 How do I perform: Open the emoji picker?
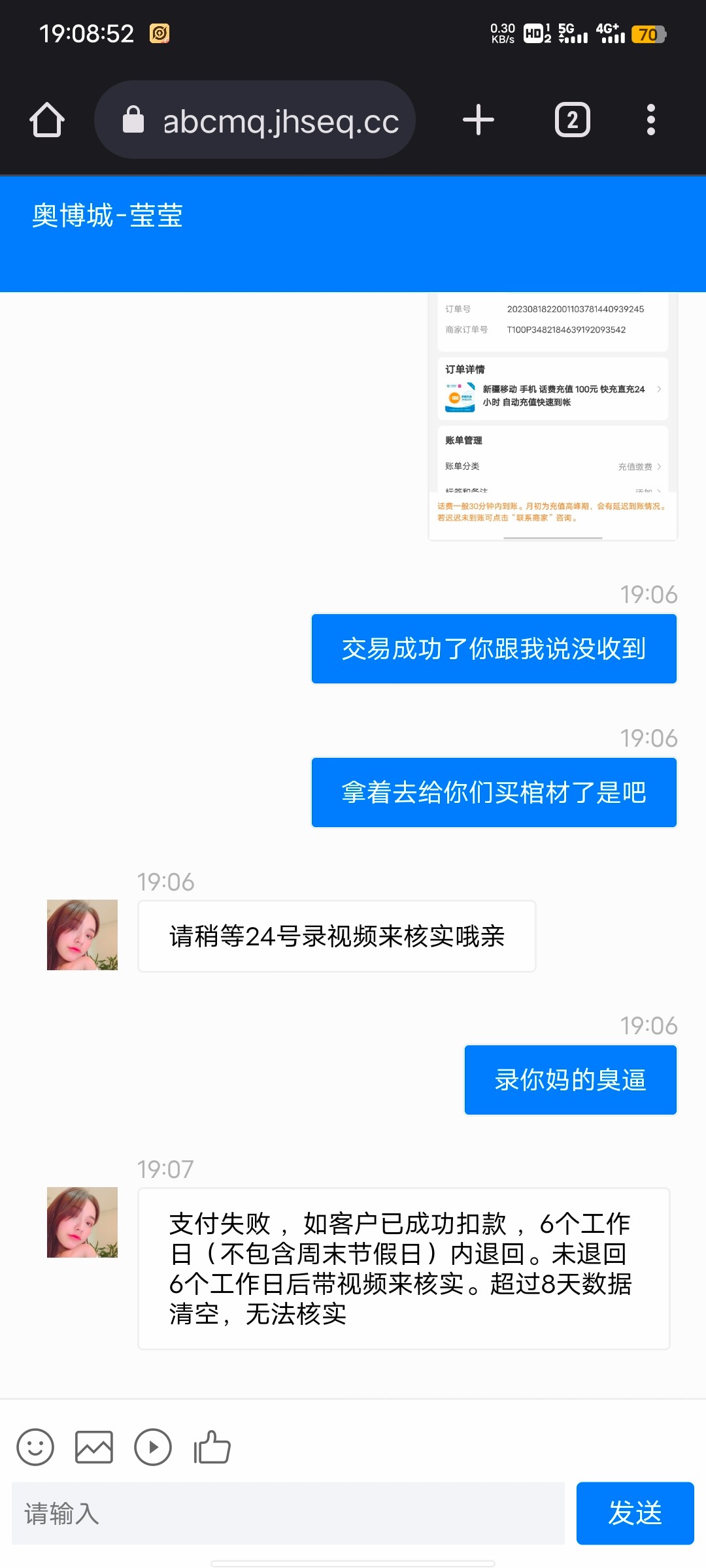tap(35, 1447)
